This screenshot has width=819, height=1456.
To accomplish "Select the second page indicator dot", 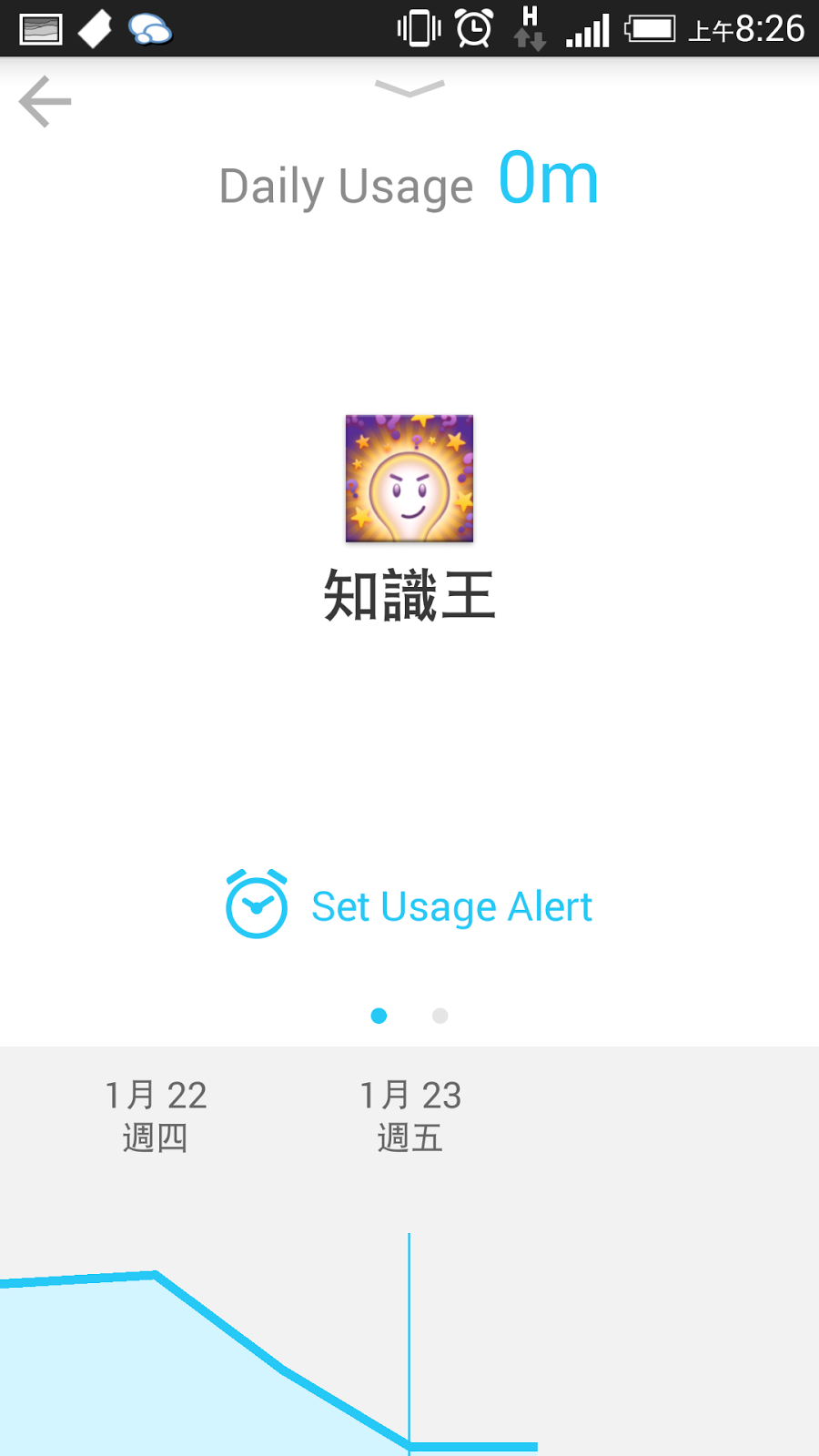I will coord(440,1016).
